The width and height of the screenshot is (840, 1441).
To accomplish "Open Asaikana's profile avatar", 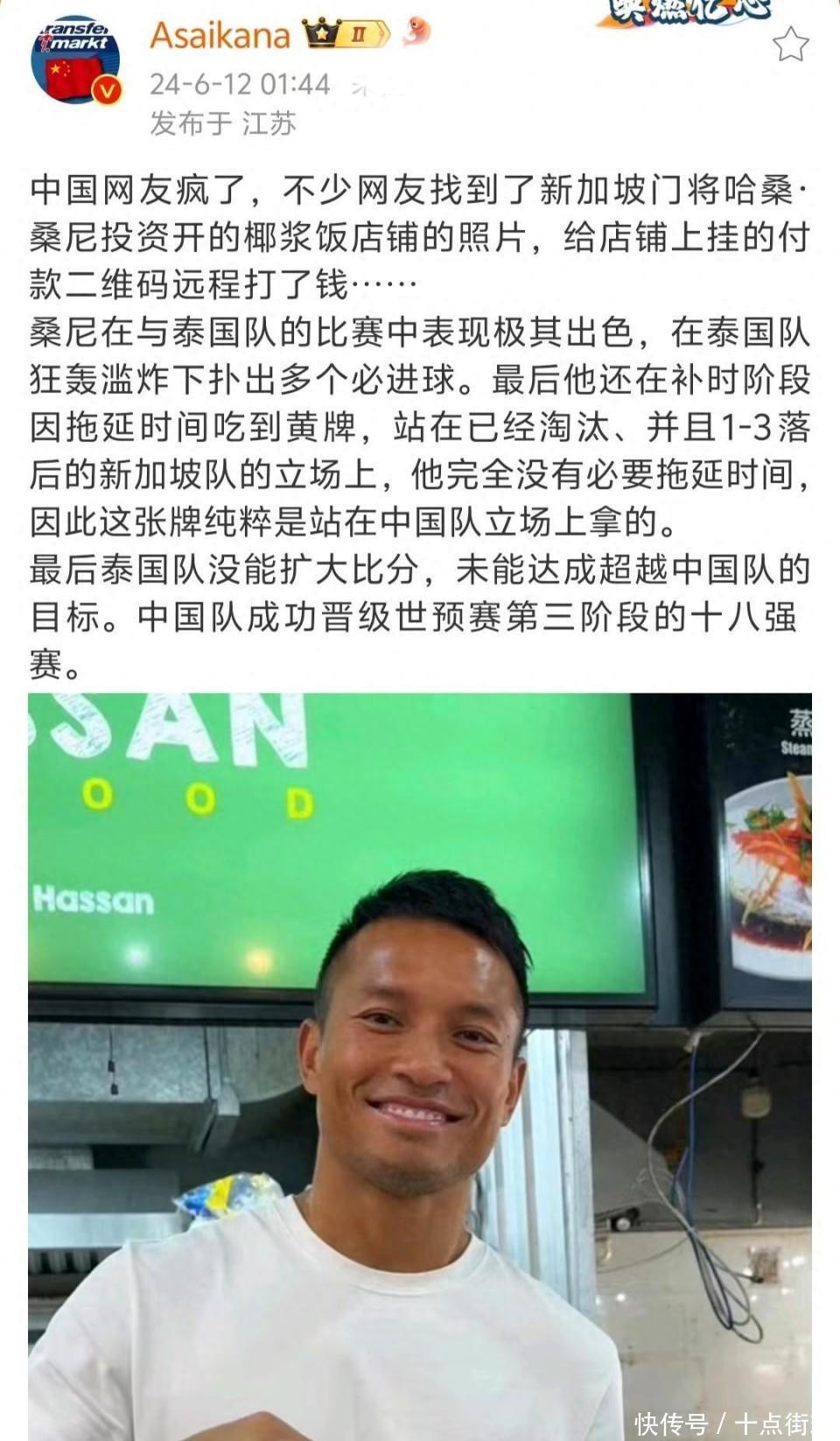I will pyautogui.click(x=74, y=60).
